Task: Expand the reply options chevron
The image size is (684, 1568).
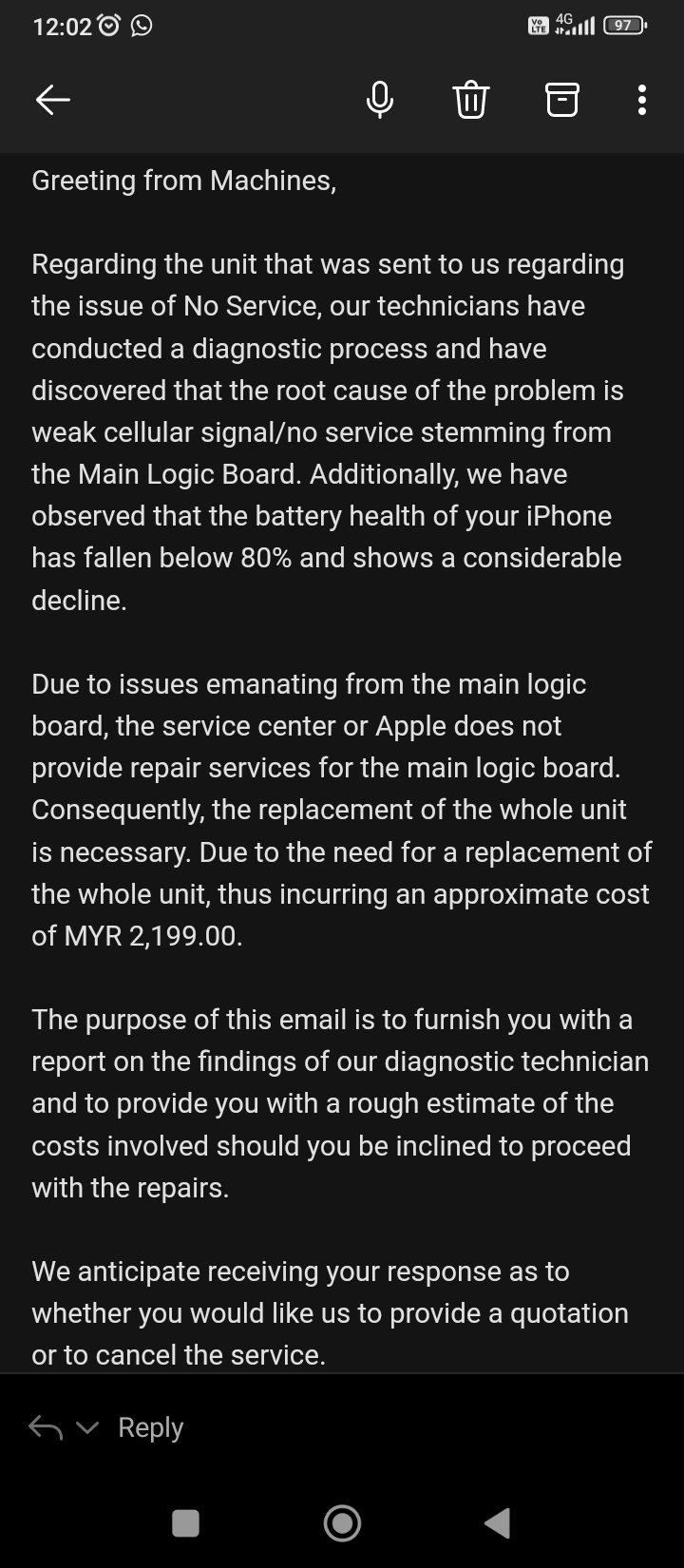Action: (x=85, y=1426)
